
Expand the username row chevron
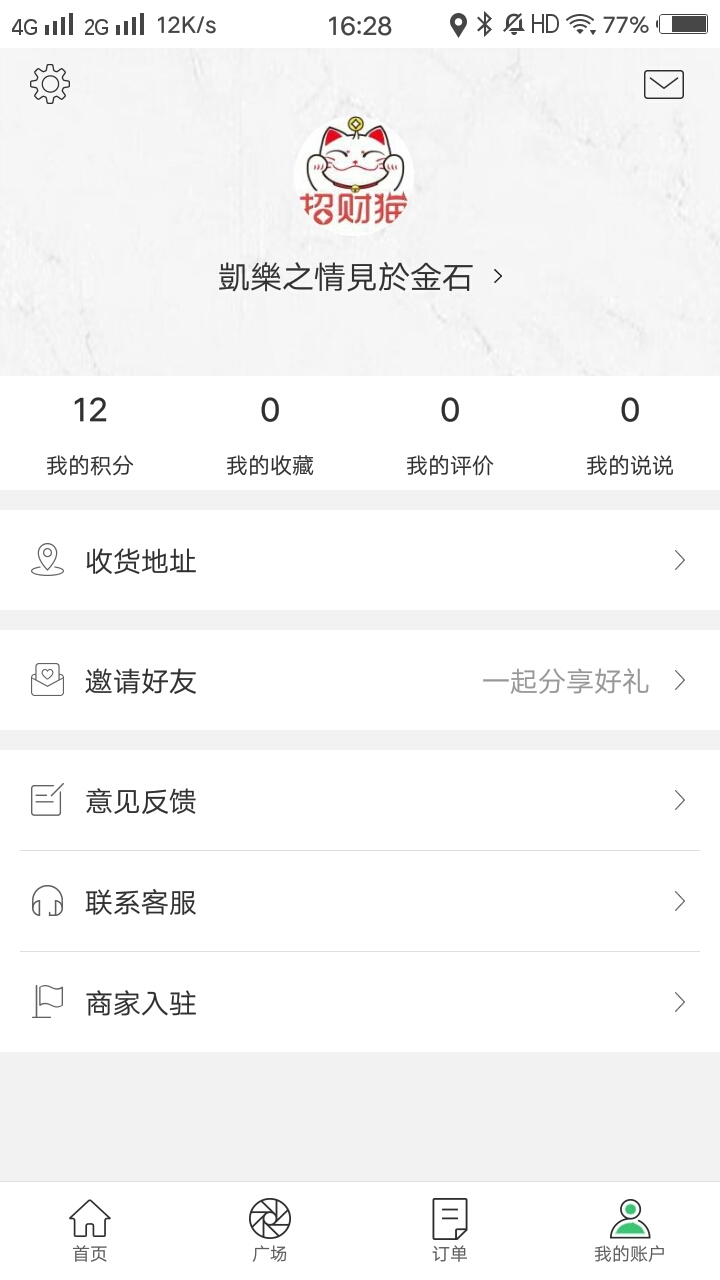click(499, 277)
